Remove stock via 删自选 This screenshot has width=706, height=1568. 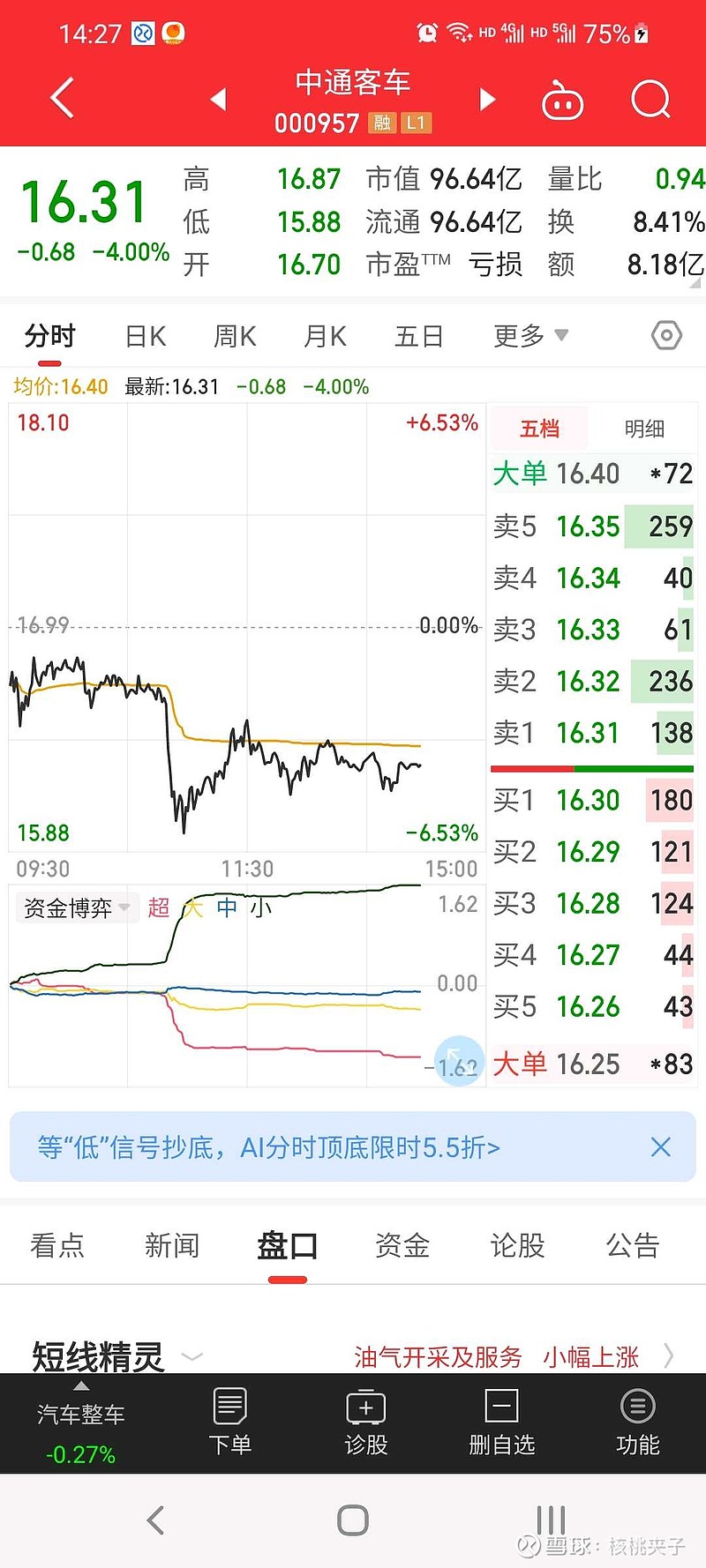click(501, 1422)
